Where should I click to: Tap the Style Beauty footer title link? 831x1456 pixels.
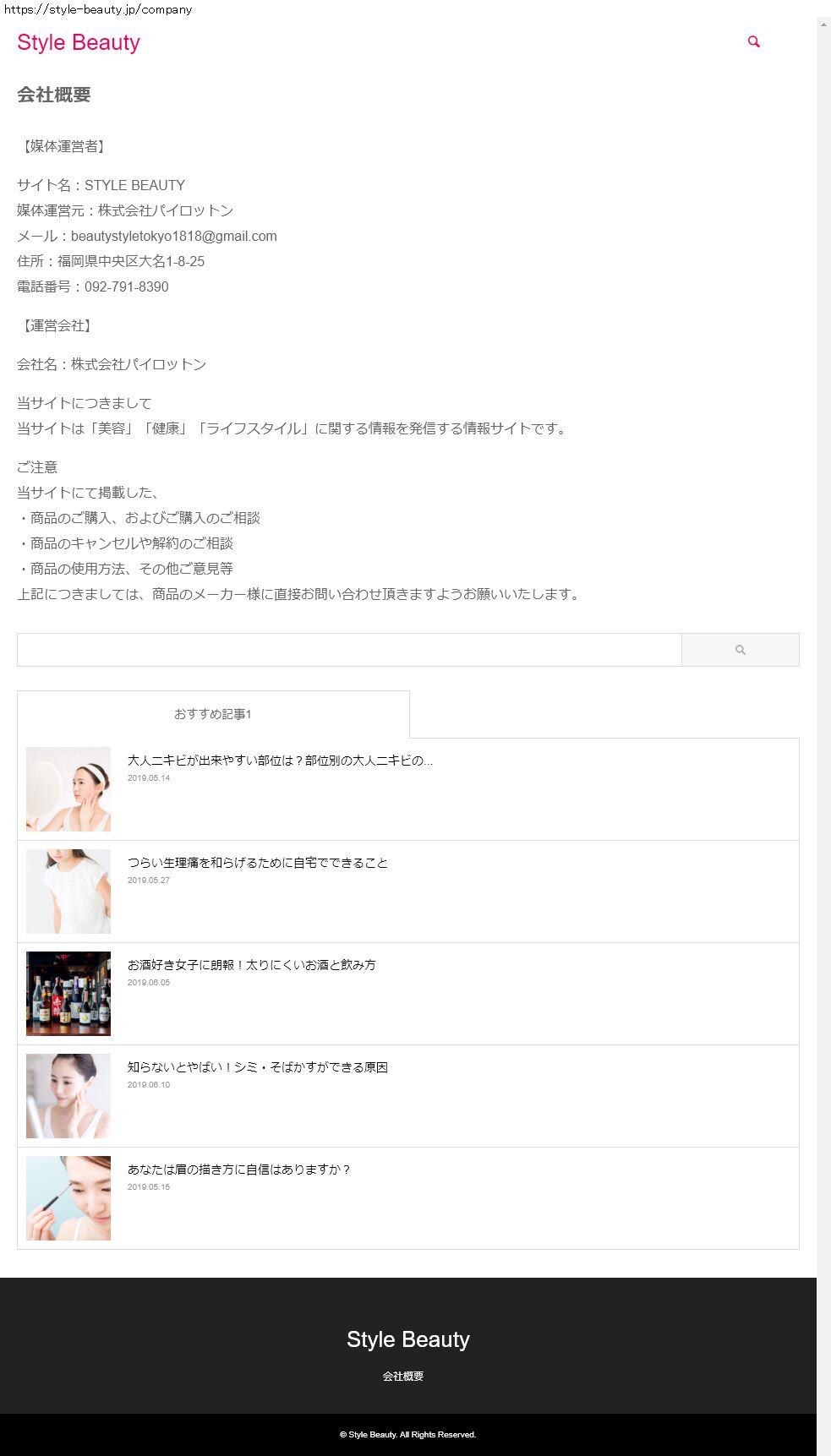(407, 1339)
